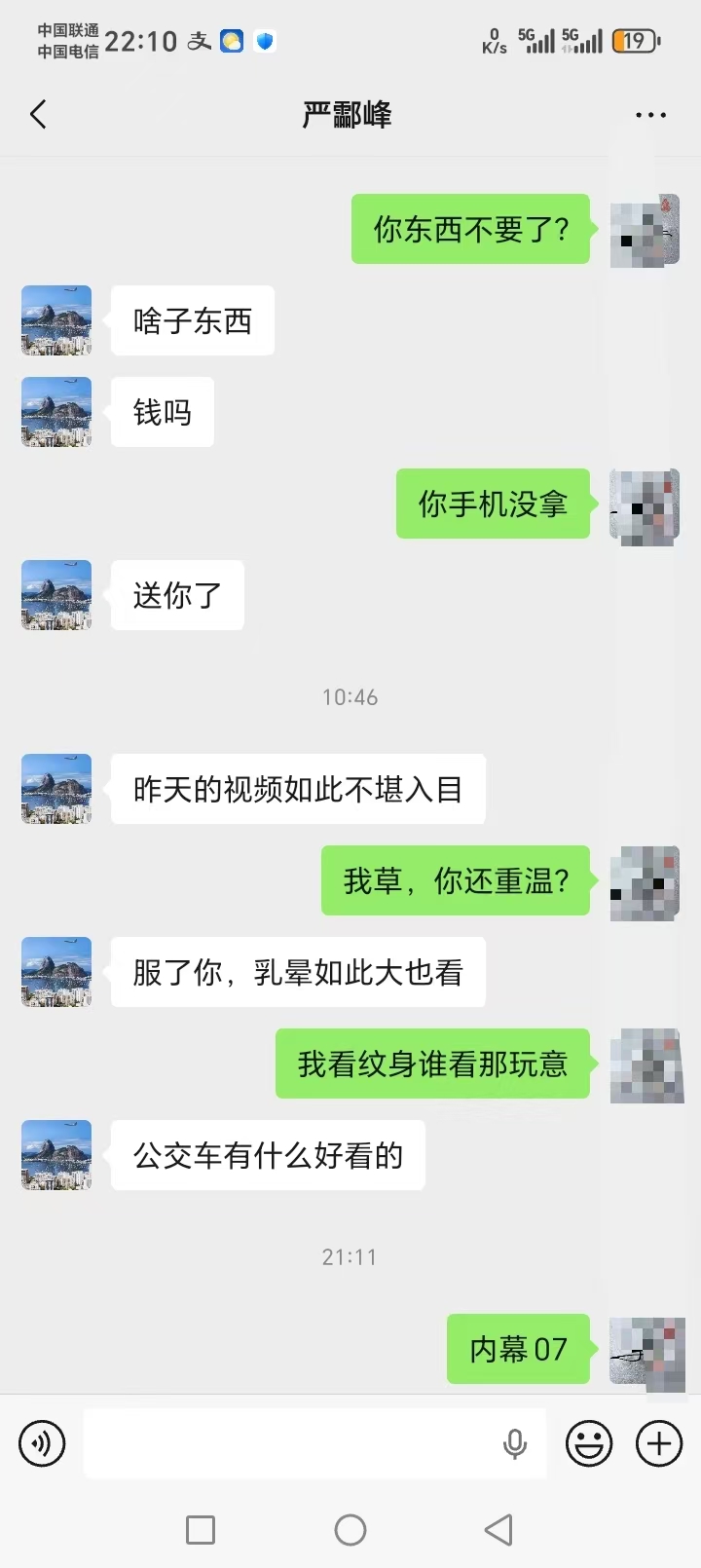Tap the back arrow to leave the chat
This screenshot has width=701, height=1568.
coord(37,114)
